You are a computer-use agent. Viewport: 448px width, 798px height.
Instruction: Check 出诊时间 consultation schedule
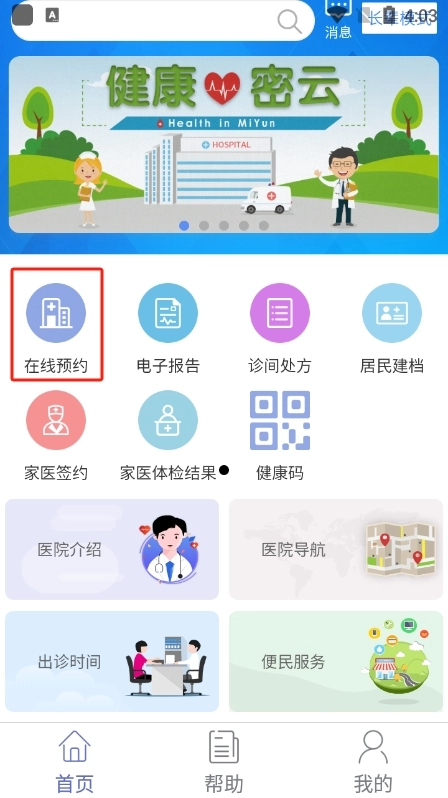coord(112,661)
